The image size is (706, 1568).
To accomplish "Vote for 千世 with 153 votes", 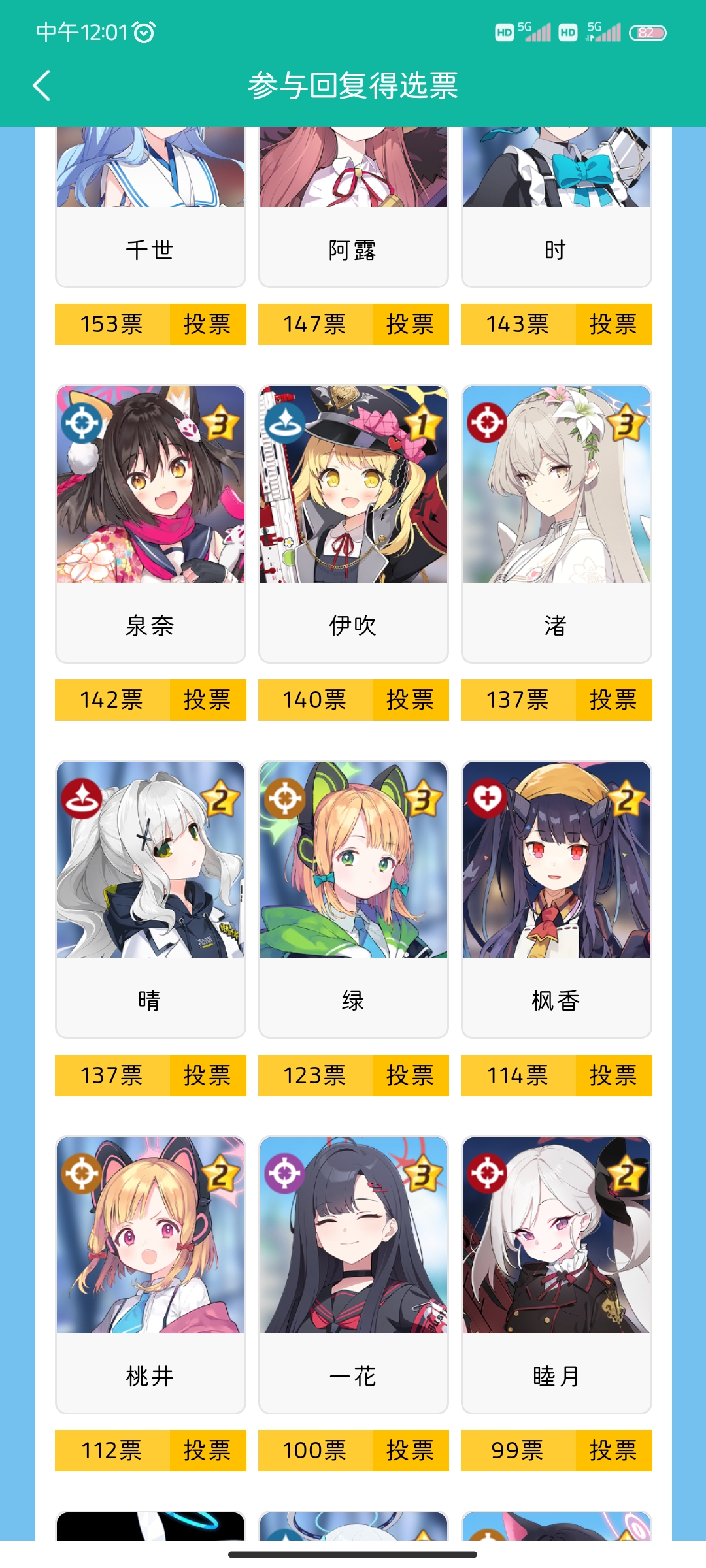I will click(207, 324).
